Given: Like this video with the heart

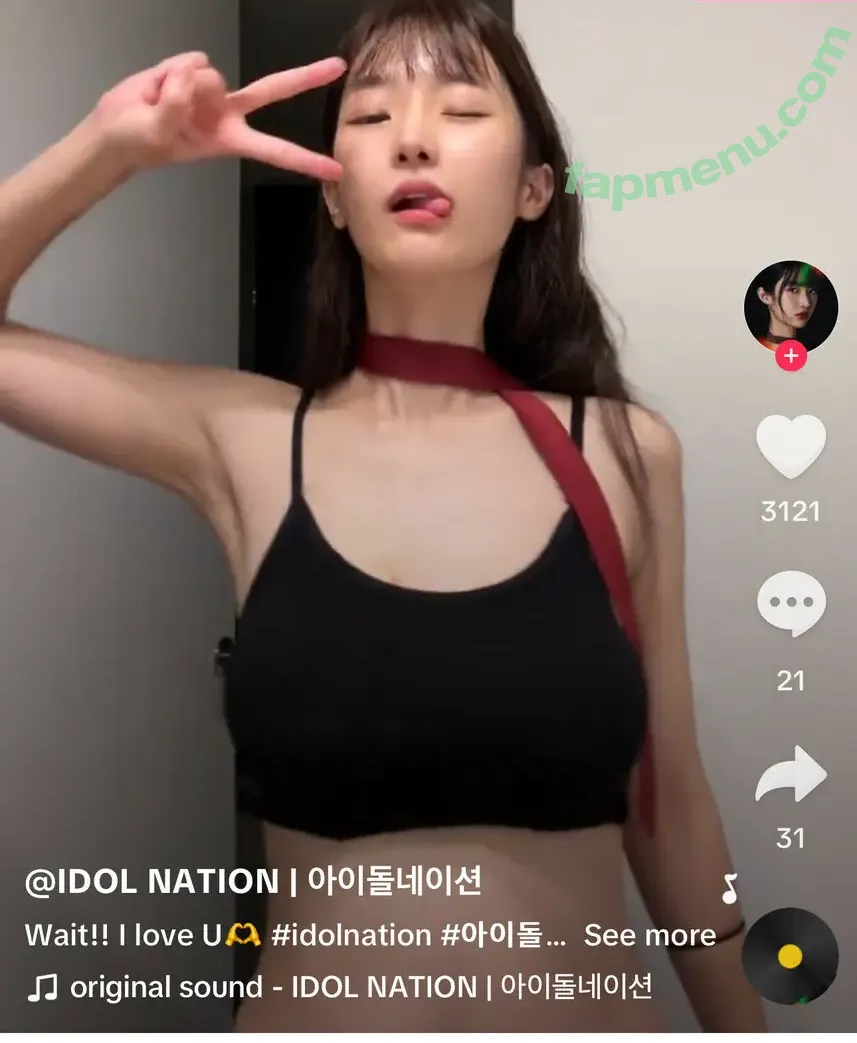Looking at the screenshot, I should [791, 447].
